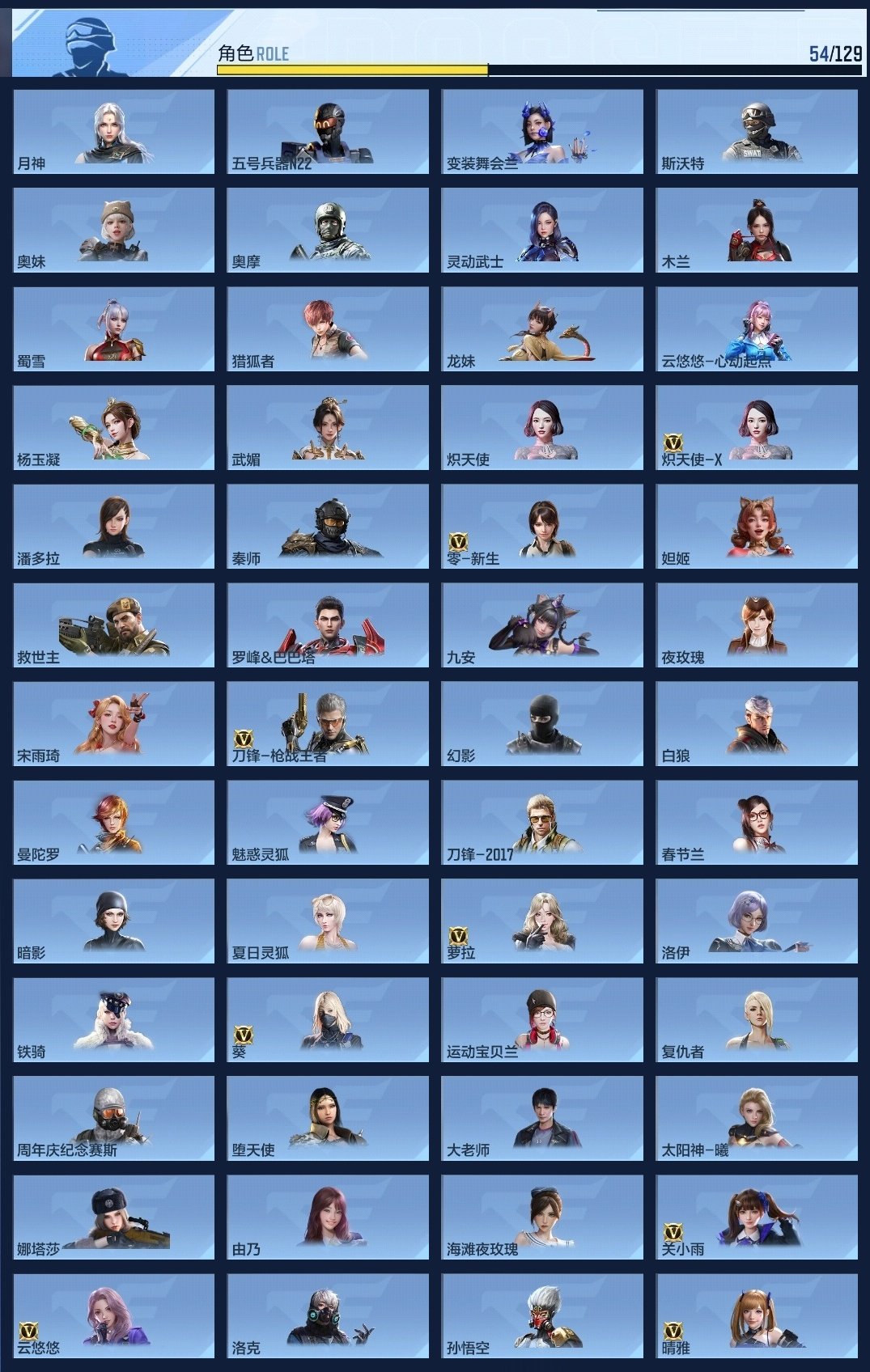View the 罗峰&巴巴塔 character
This screenshot has height=1372, width=870.
328,625
